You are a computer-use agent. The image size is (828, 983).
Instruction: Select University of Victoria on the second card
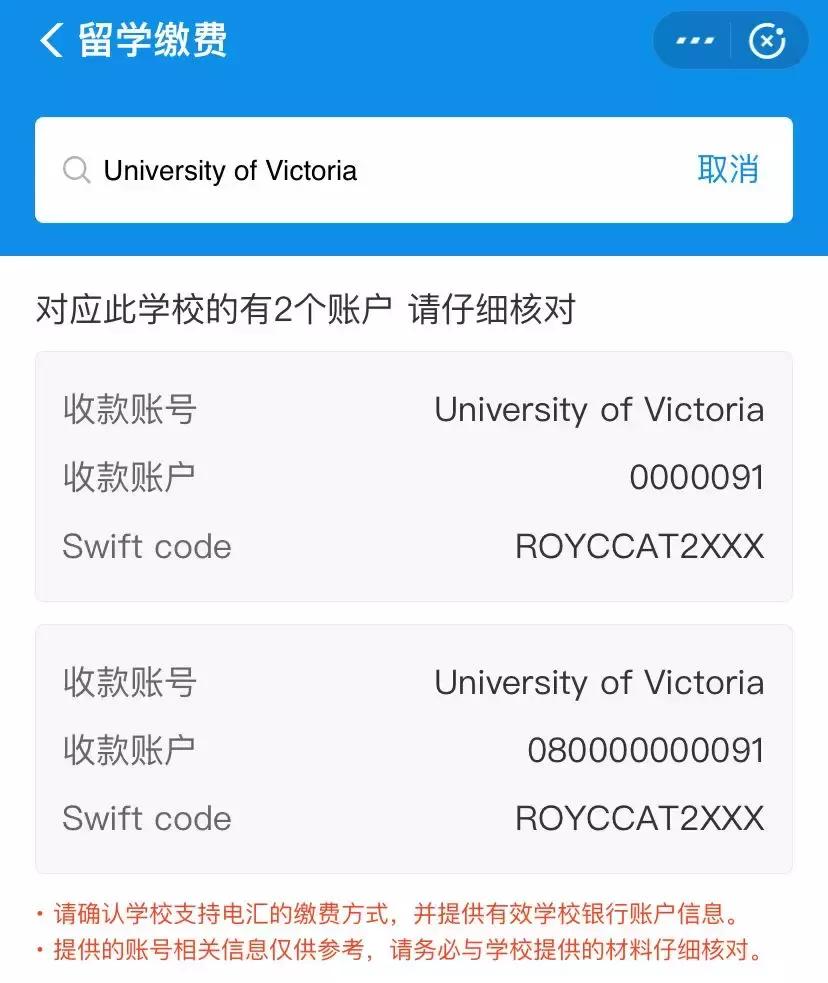tap(598, 681)
